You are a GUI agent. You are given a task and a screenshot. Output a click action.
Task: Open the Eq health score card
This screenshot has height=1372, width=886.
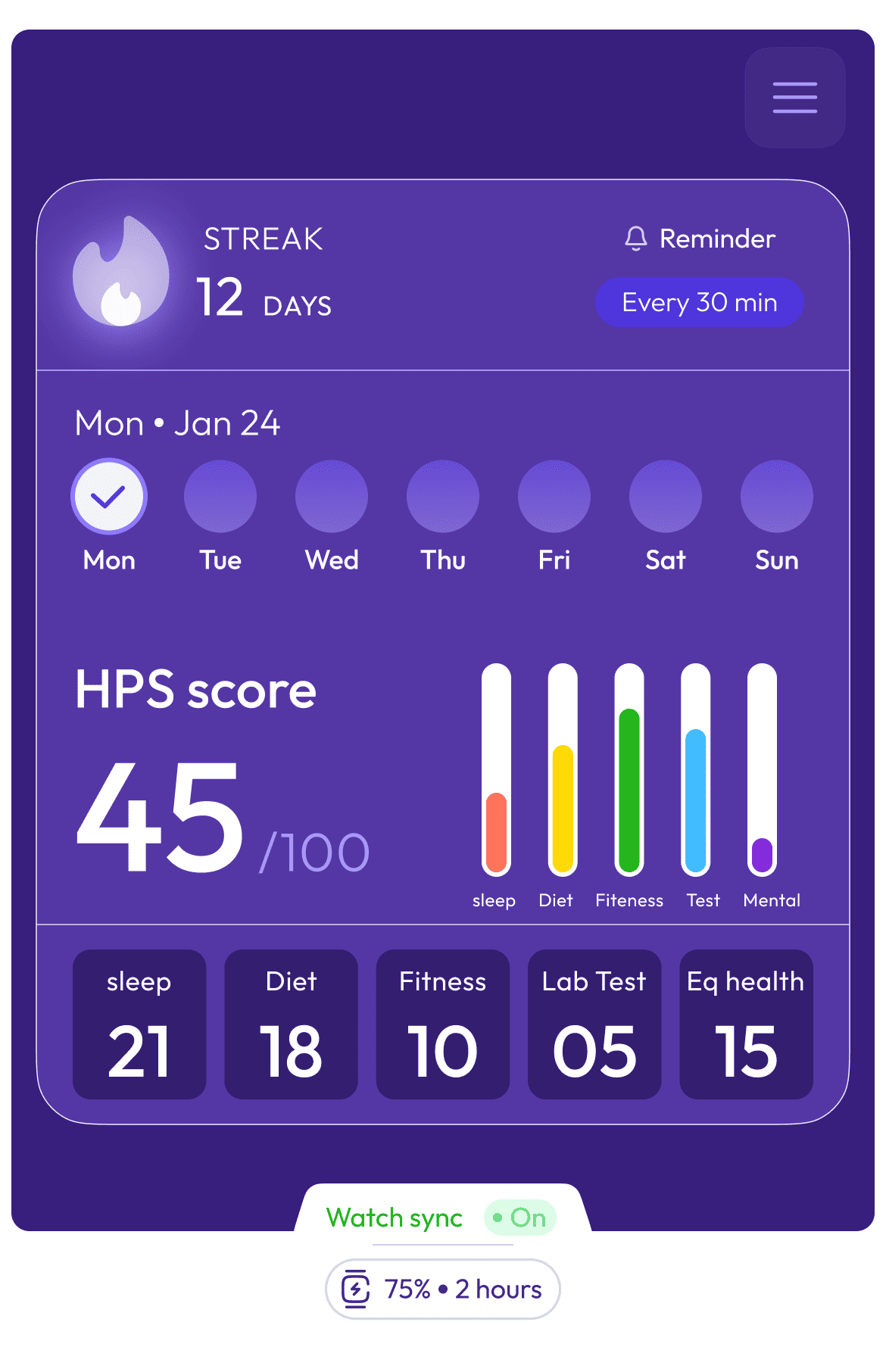(746, 1024)
